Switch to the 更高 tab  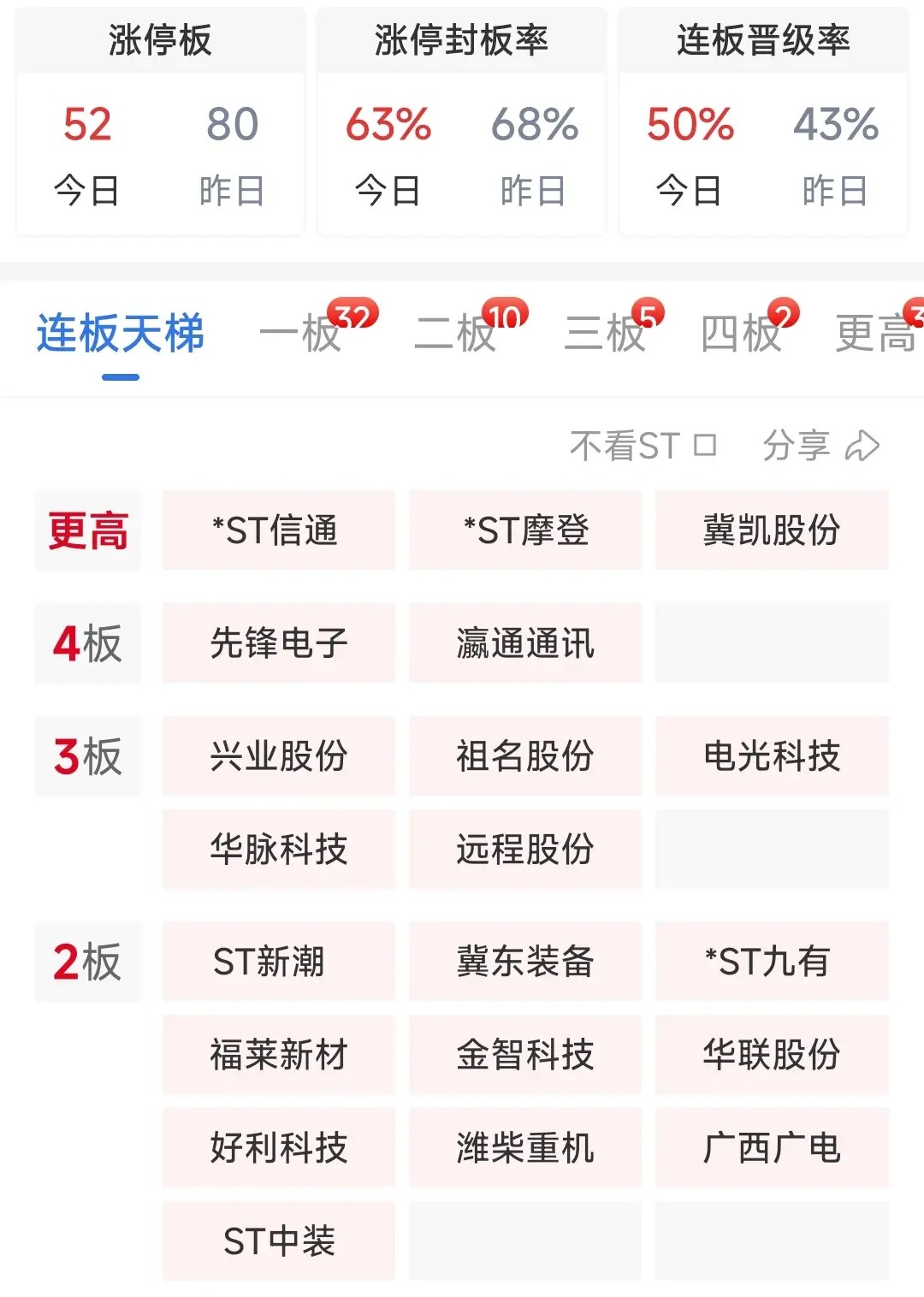876,333
